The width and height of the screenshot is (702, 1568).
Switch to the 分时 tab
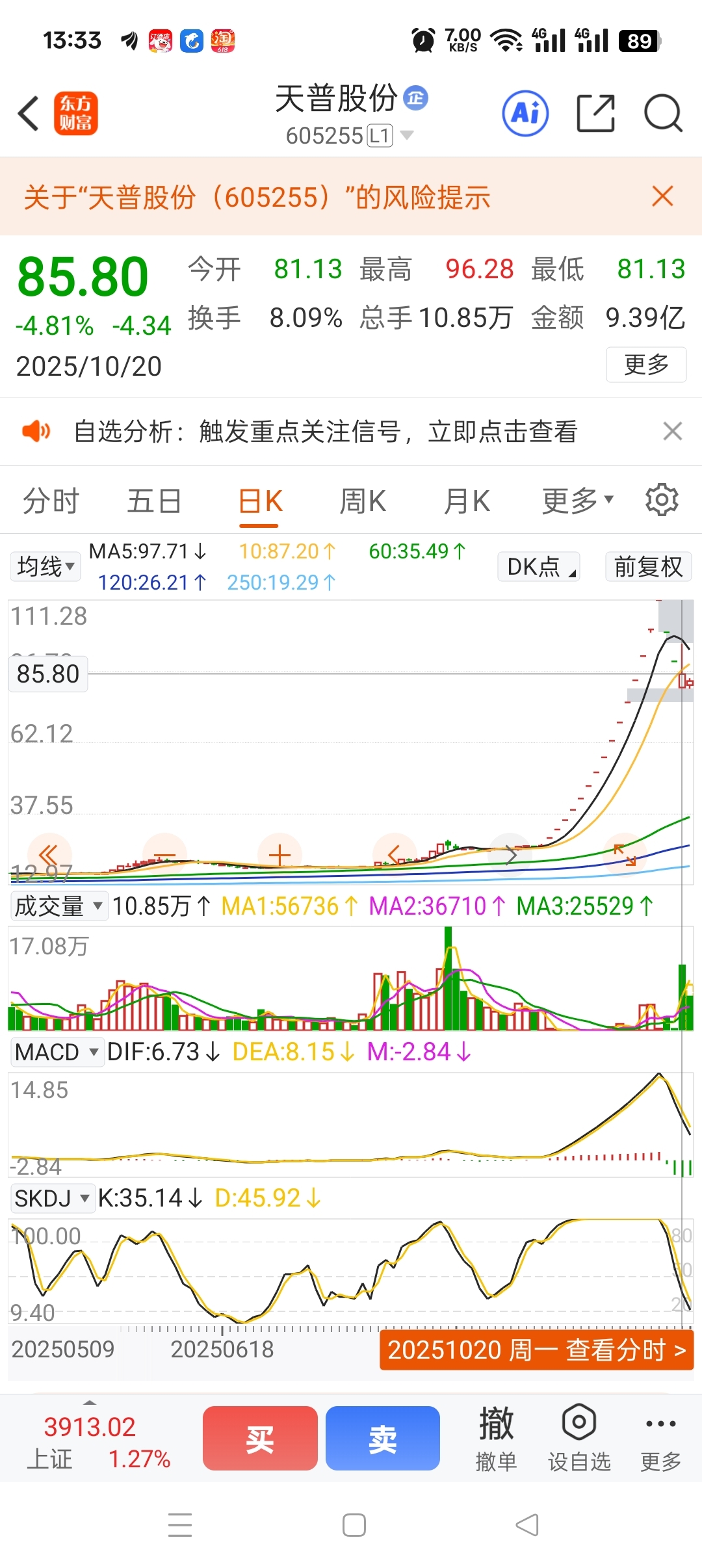[x=51, y=501]
